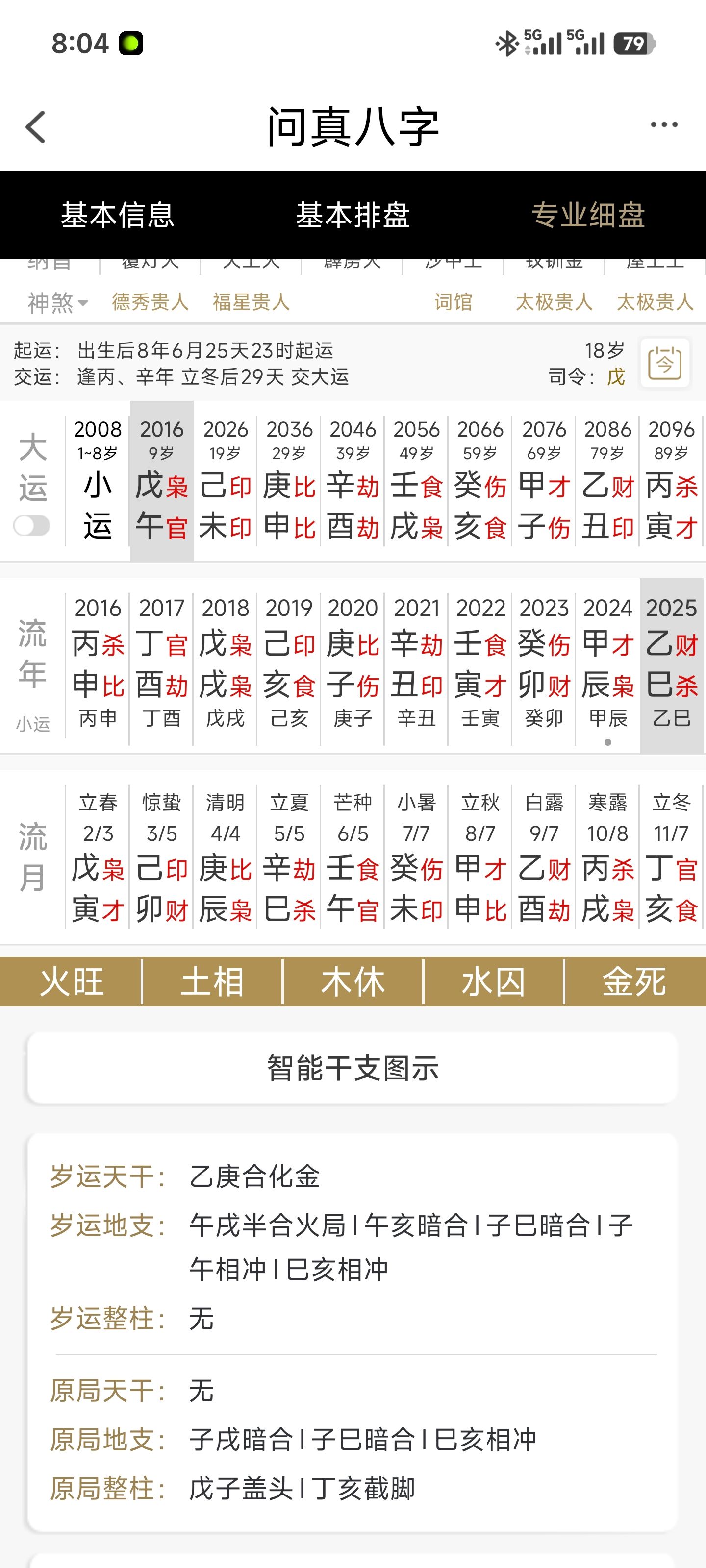The height and width of the screenshot is (1568, 706).
Task: Choose the 2056 壬戌 大运 column
Action: coord(417,481)
